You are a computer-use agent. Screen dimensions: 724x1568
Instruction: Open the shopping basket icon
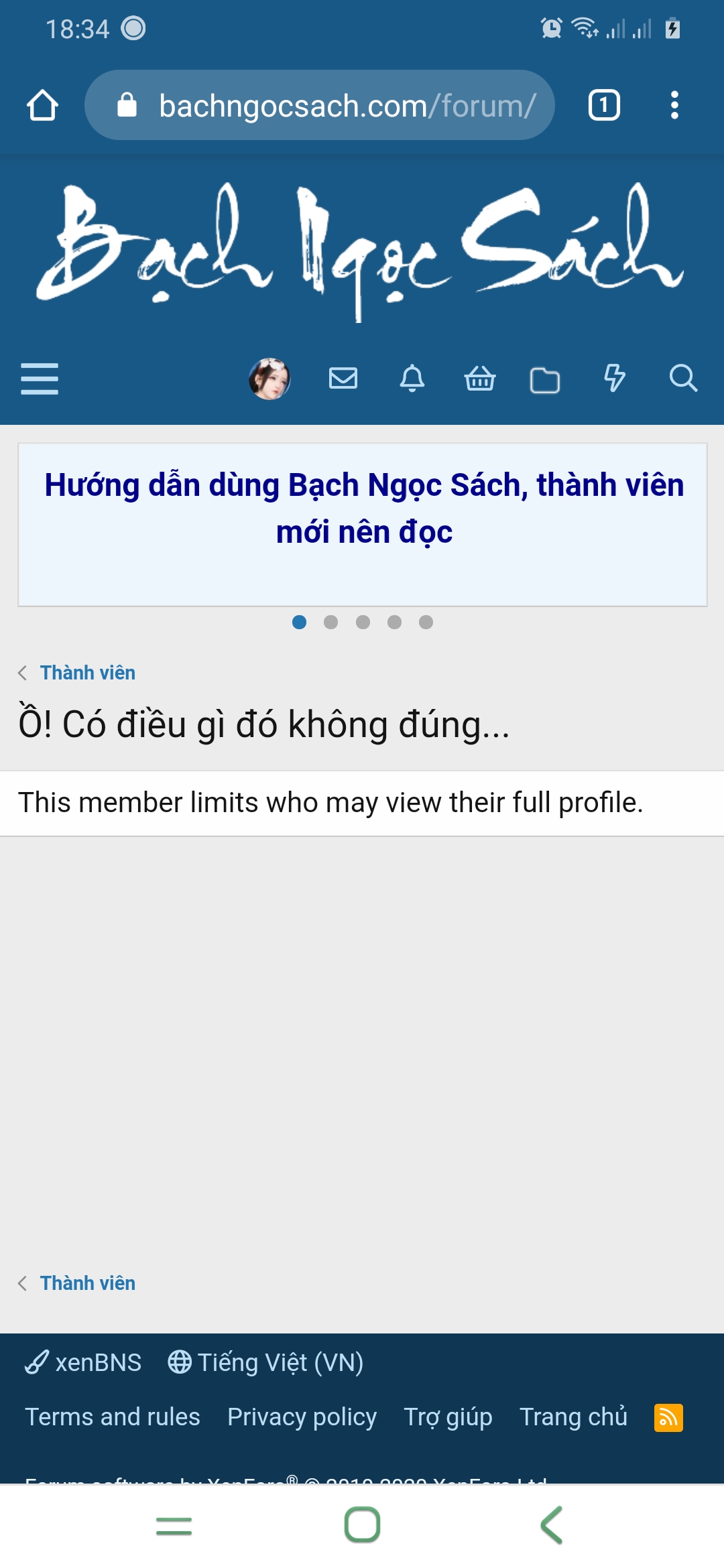pos(480,379)
